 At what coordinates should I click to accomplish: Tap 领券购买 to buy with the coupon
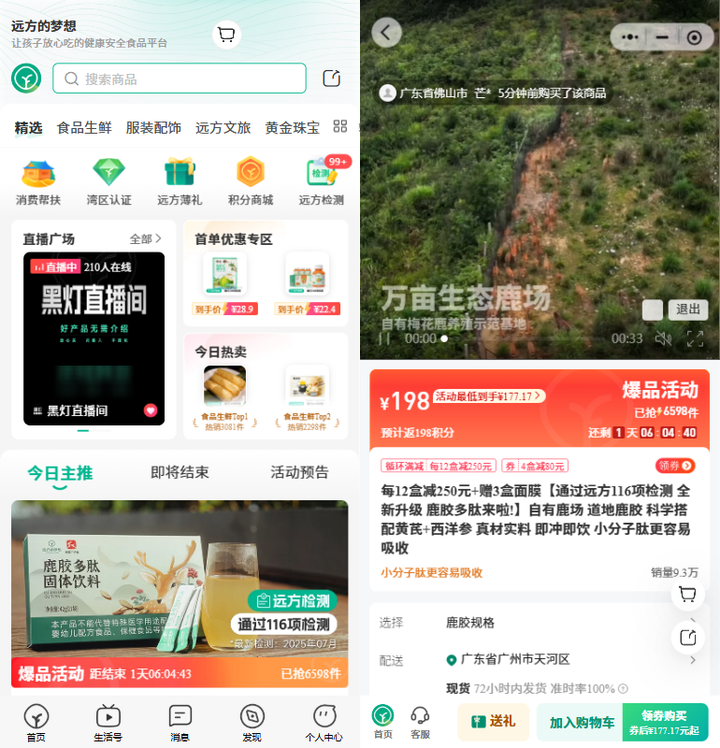tap(665, 722)
